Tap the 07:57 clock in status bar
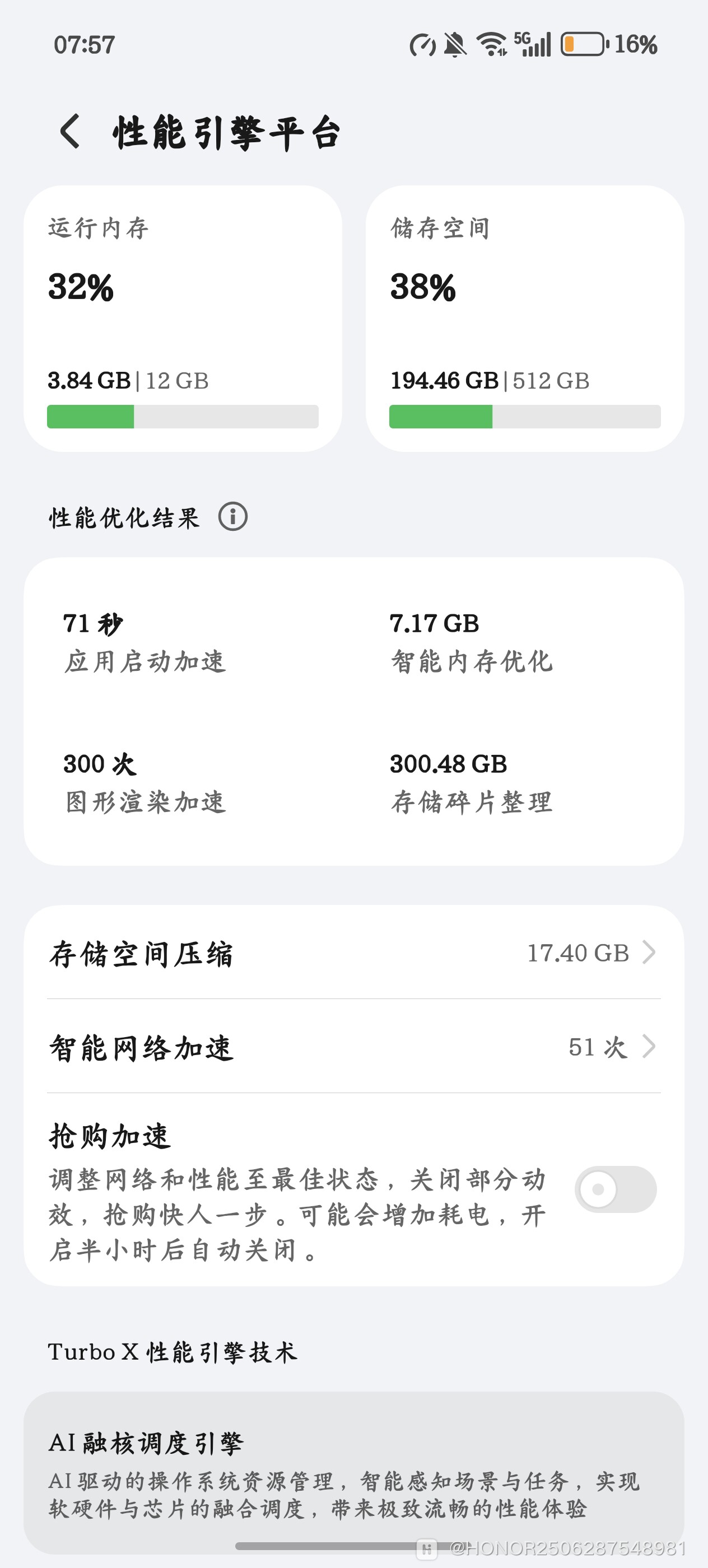 click(85, 43)
